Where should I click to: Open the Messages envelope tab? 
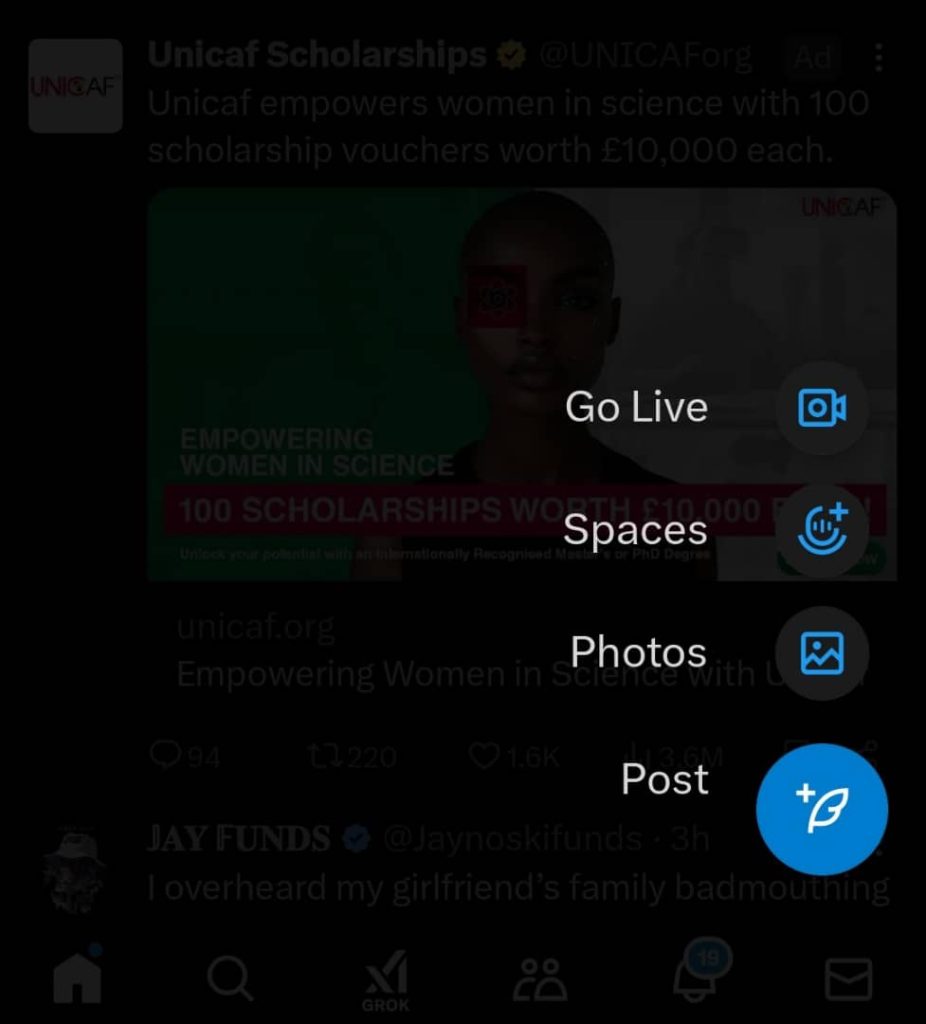click(x=848, y=979)
